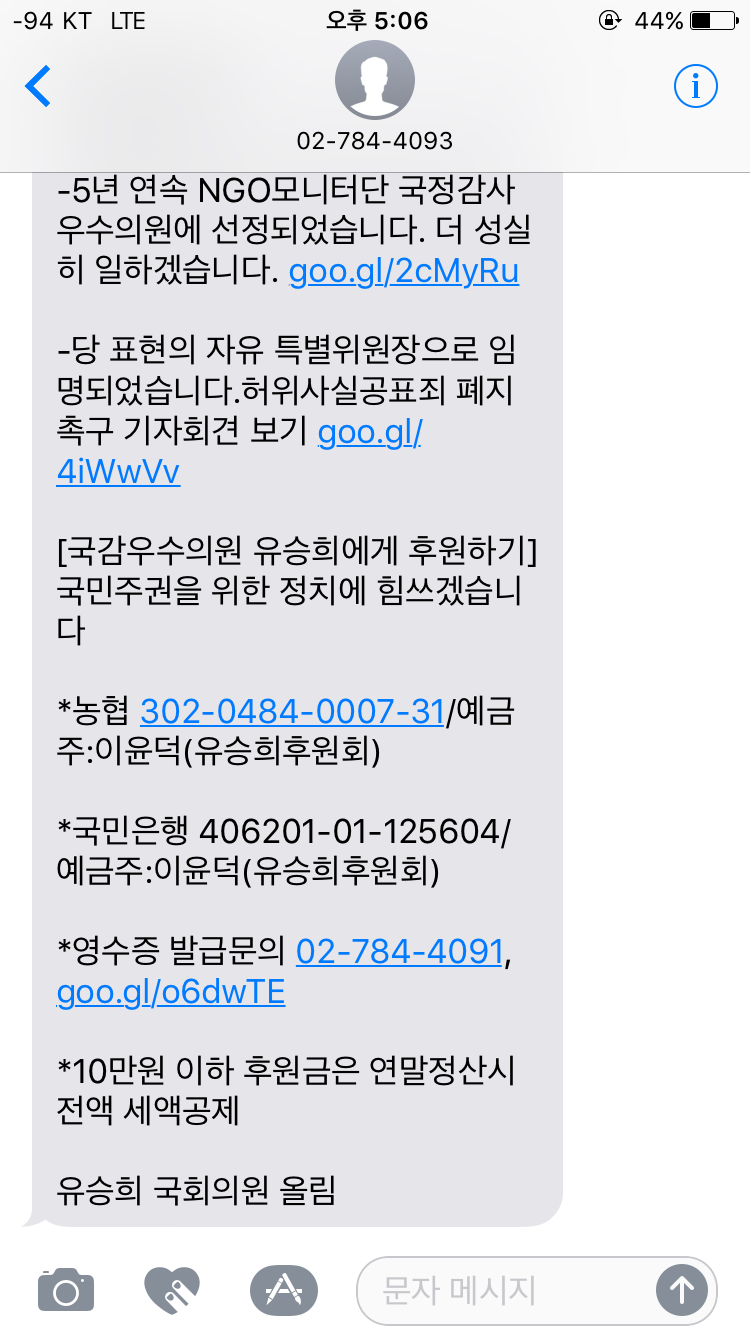Open the goo.gl/o6dwTE link
This screenshot has width=750, height=1334.
(x=171, y=991)
